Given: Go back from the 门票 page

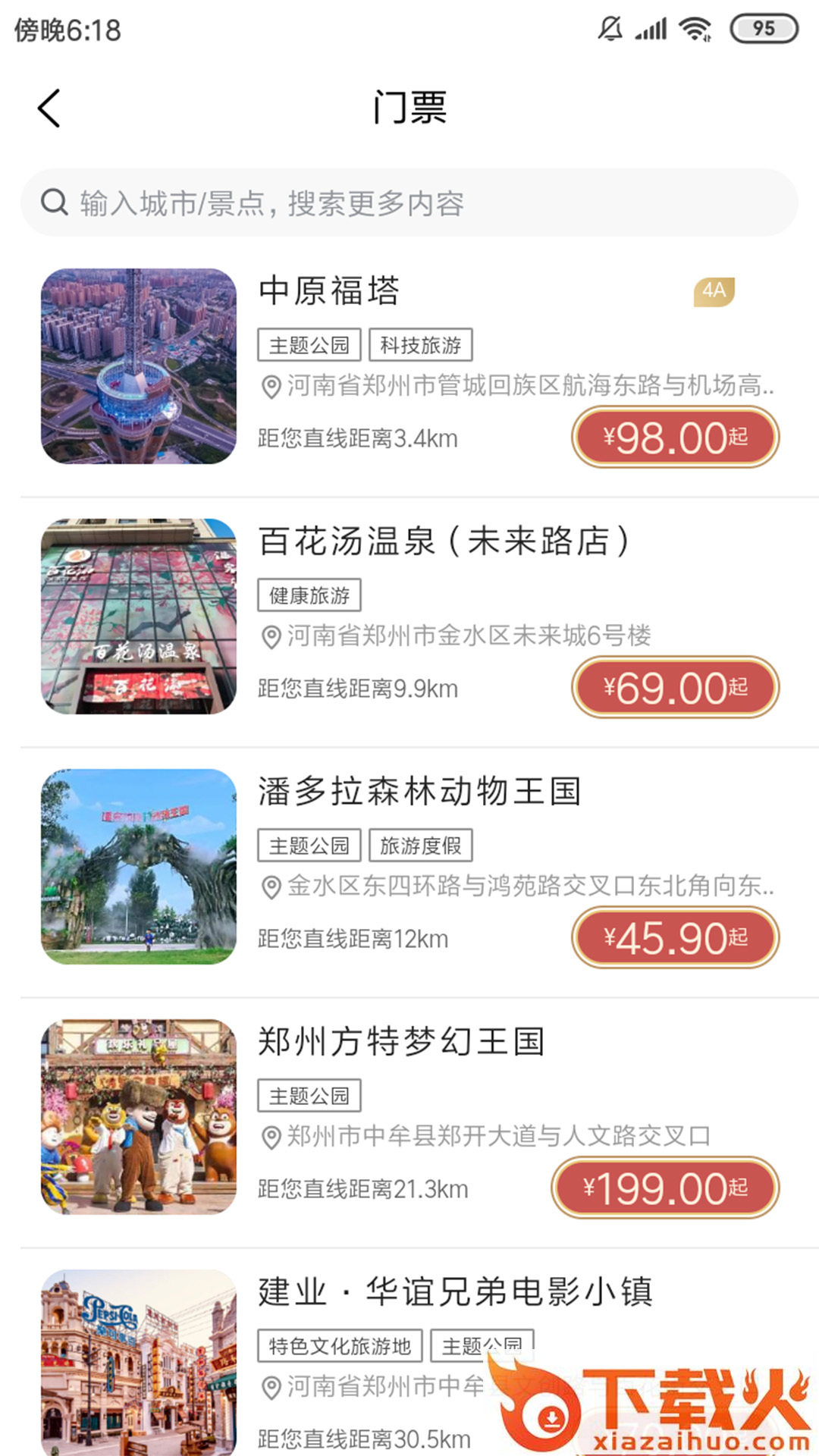Looking at the screenshot, I should point(49,108).
